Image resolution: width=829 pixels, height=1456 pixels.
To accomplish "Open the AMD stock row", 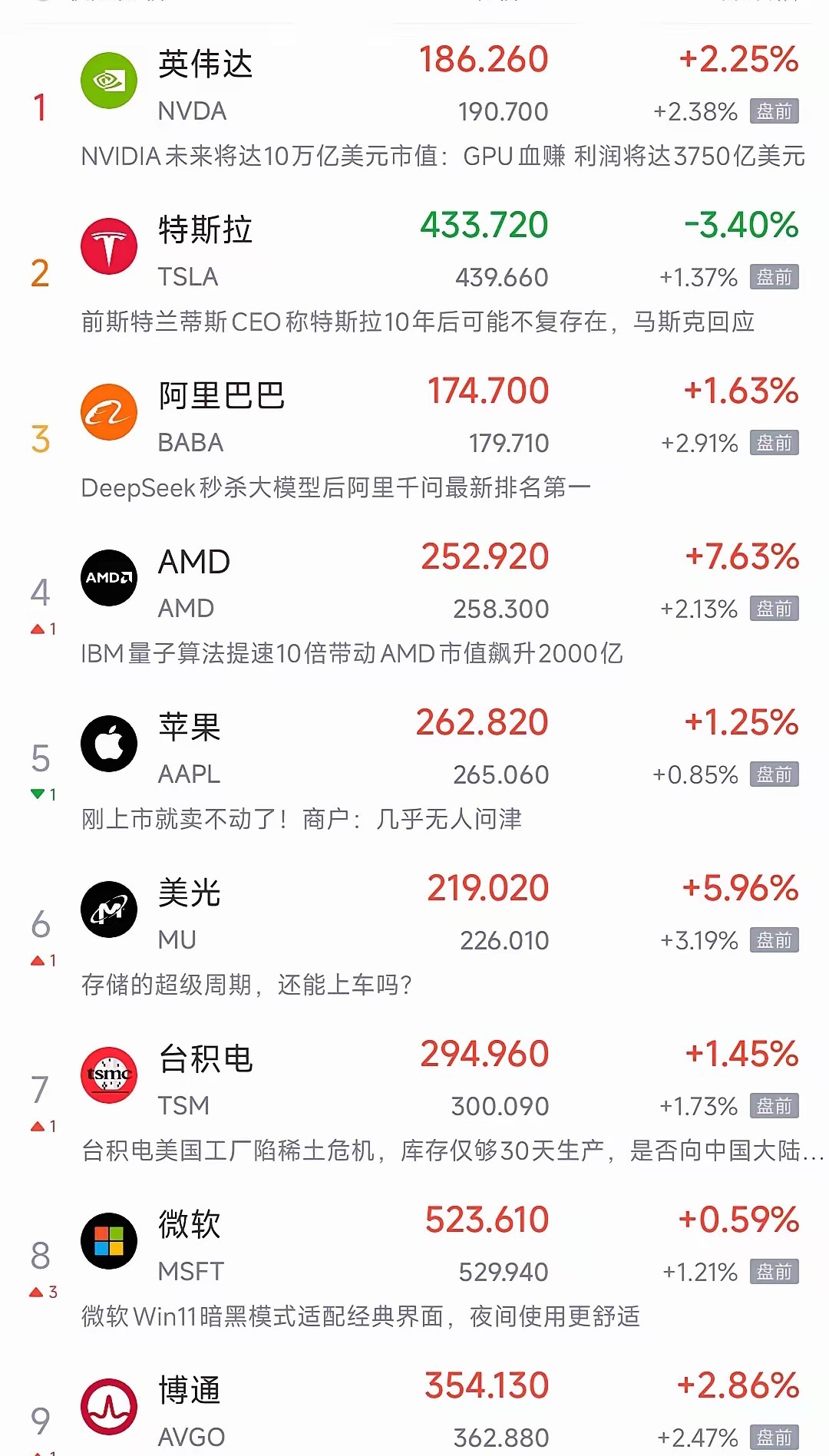I will click(x=414, y=582).
